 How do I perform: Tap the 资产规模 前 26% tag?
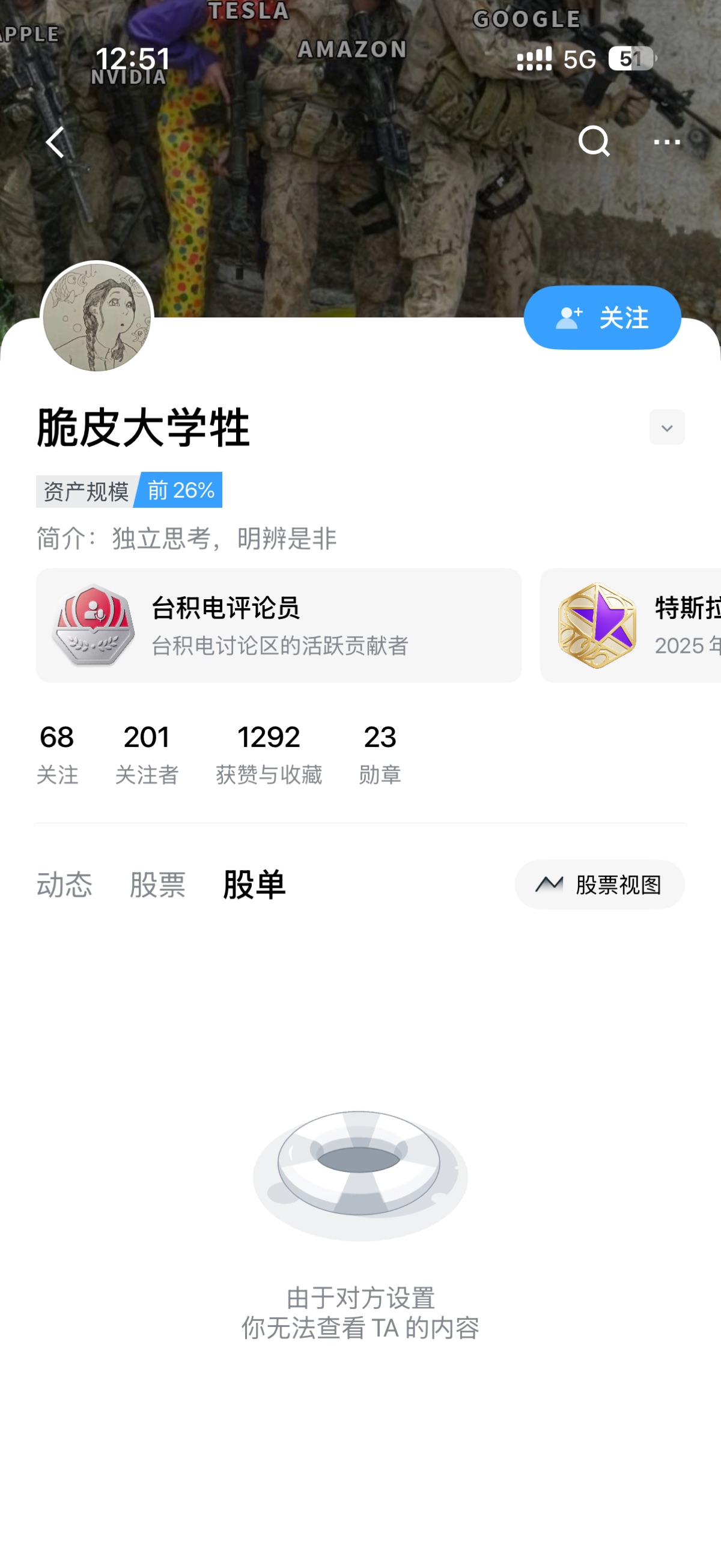pyautogui.click(x=129, y=489)
